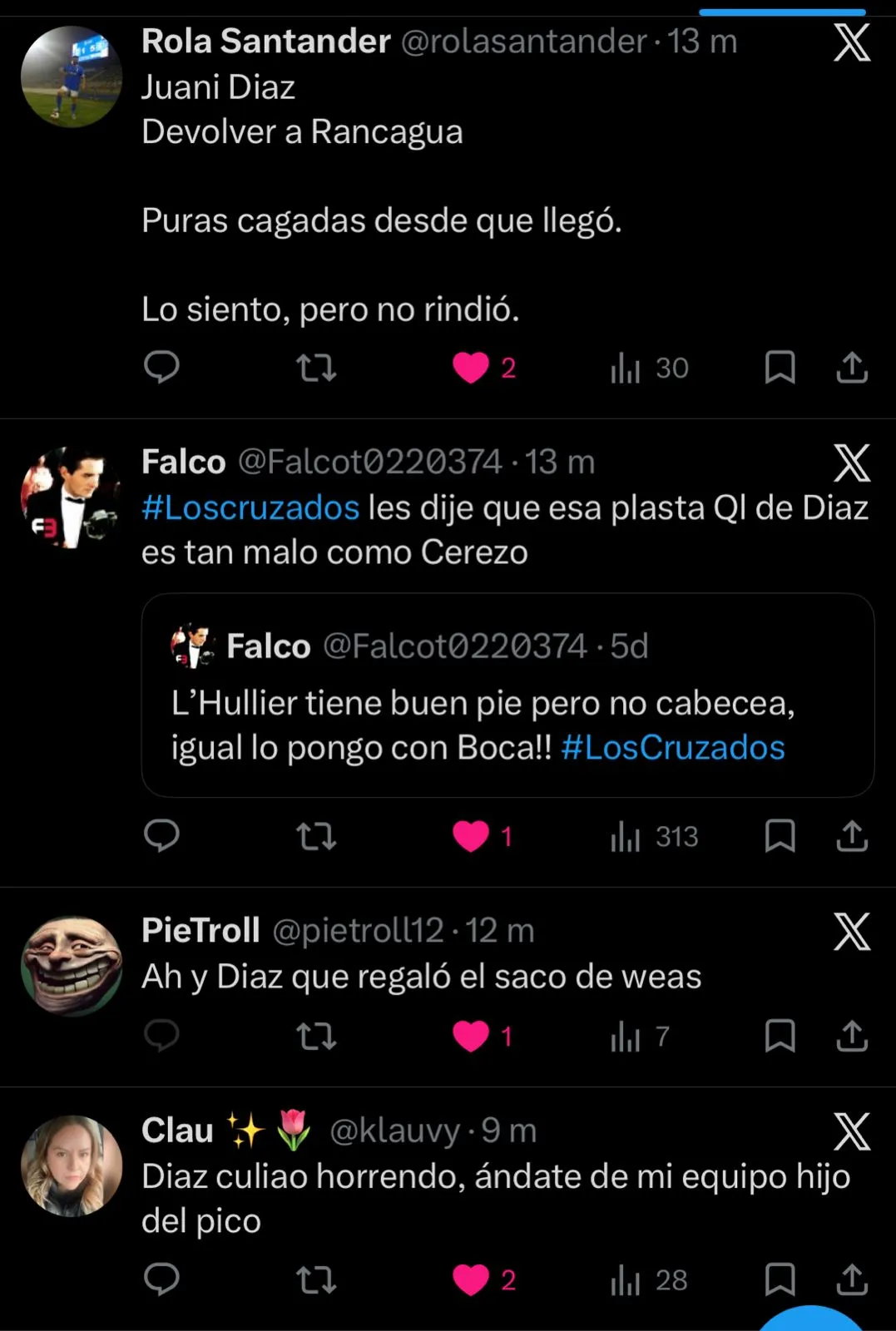
Task: Bookmark PieTroll's tweet
Action: (780, 1036)
